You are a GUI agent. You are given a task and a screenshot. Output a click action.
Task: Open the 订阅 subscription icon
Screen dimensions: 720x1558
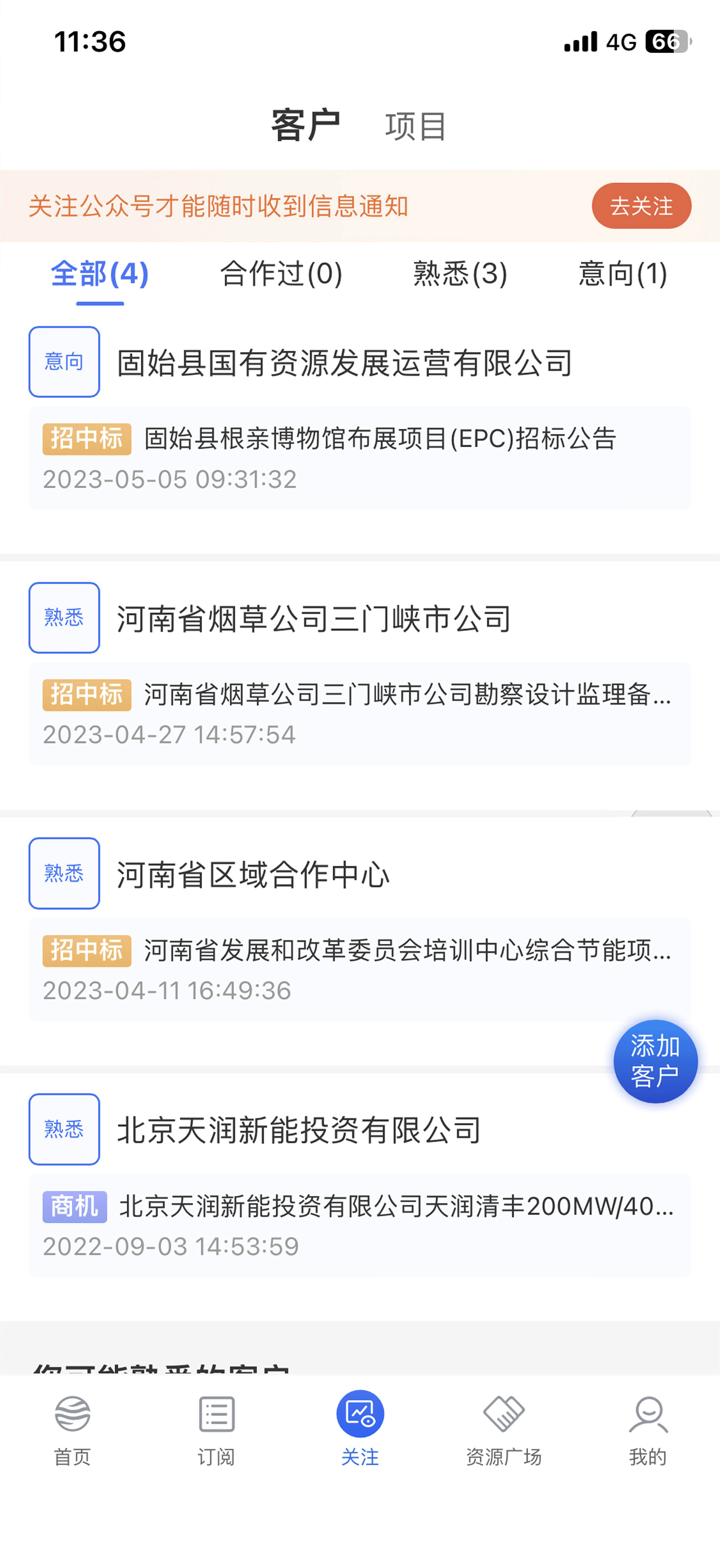click(215, 1428)
